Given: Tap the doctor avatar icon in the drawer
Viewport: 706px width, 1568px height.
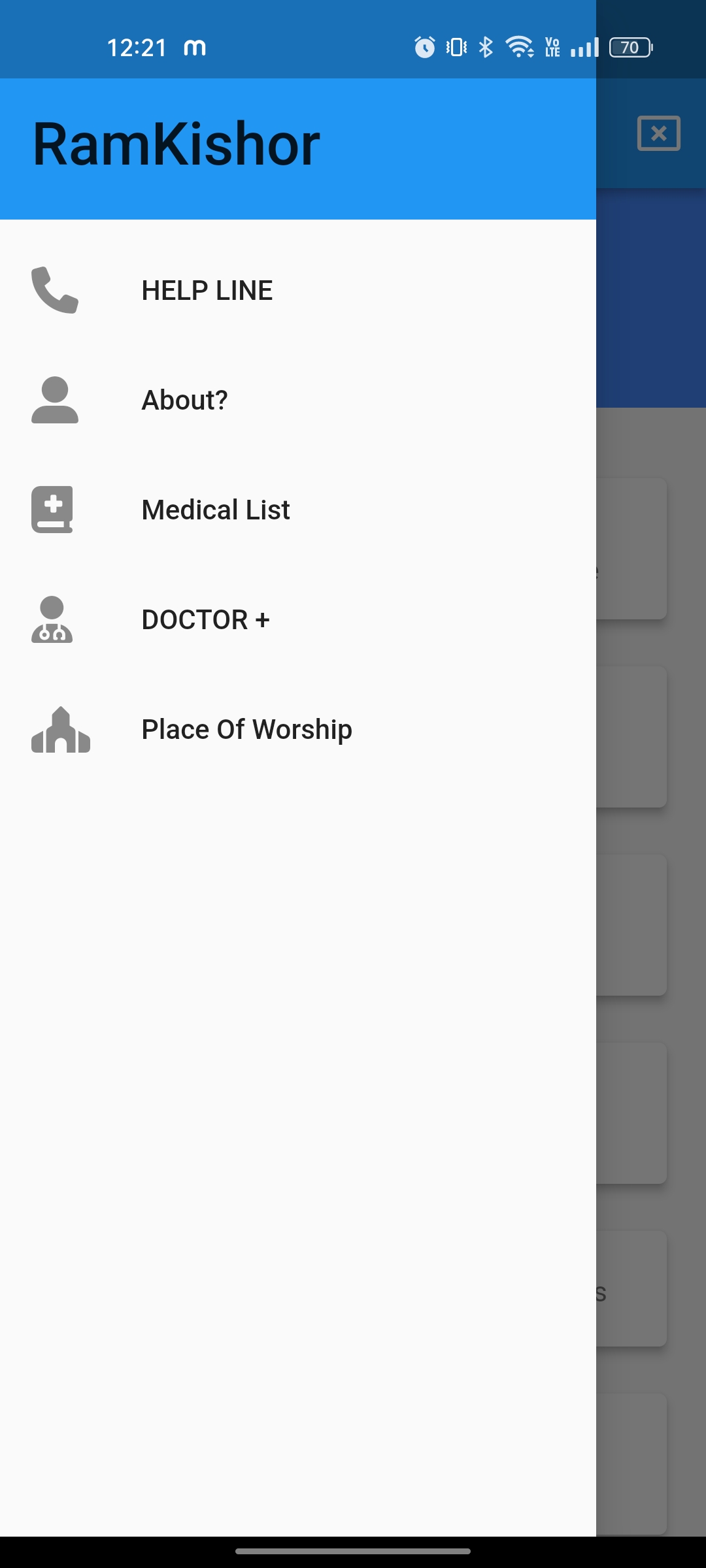Looking at the screenshot, I should 54,619.
